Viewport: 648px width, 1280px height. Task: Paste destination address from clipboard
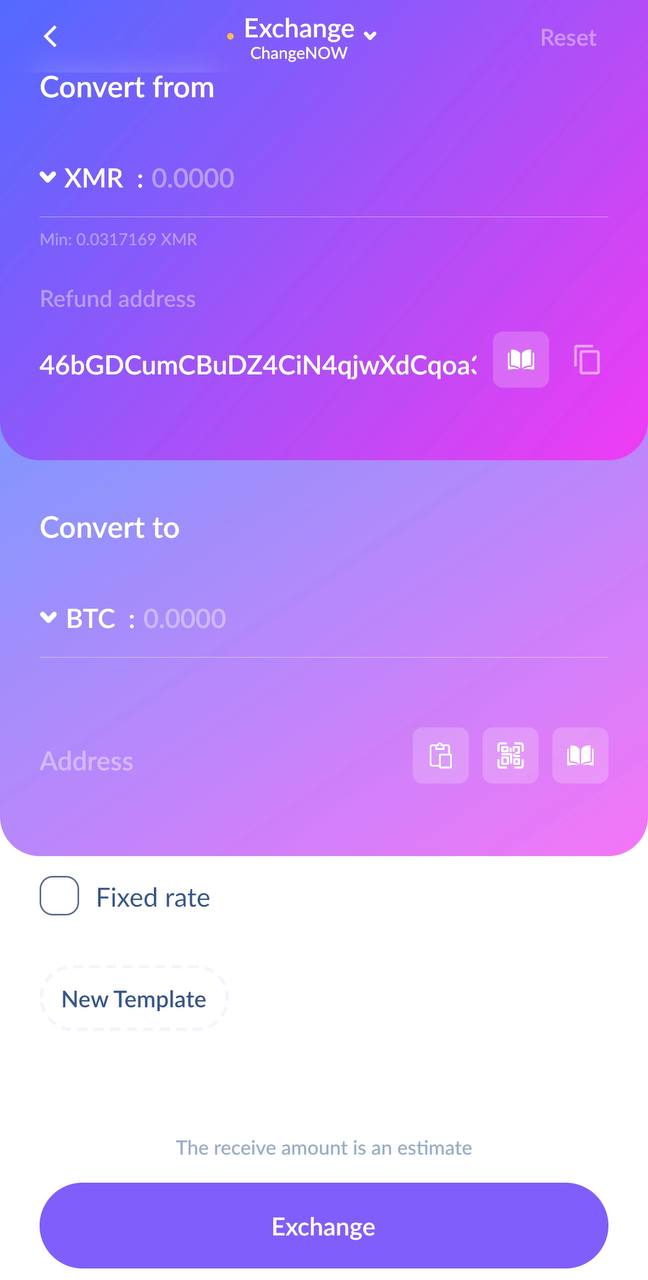click(441, 755)
